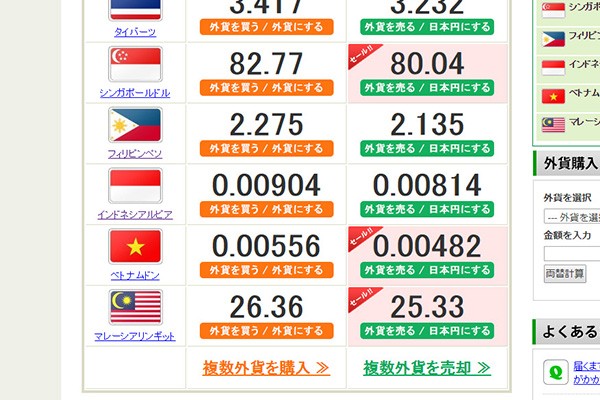600x400 pixels.
Task: Sell Malaysian ringgit at 25.33
Action: click(427, 330)
